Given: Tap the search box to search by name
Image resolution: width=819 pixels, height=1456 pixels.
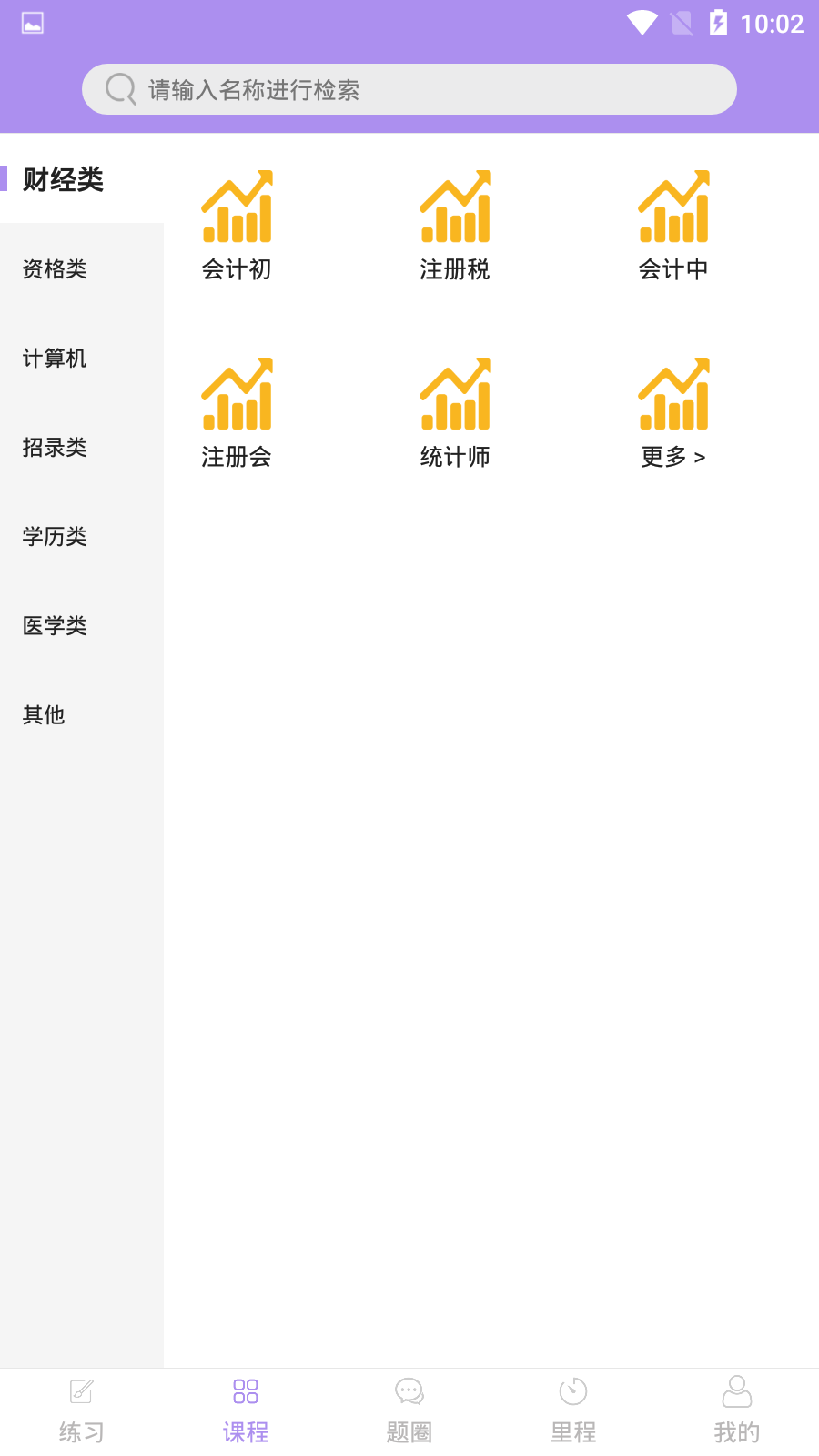Looking at the screenshot, I should (409, 89).
